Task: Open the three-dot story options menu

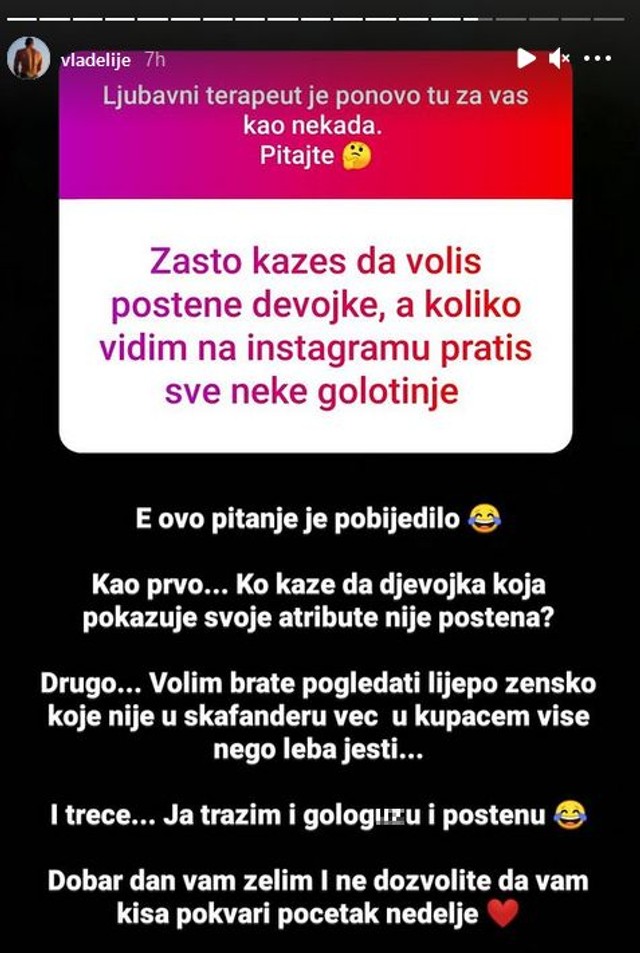Action: [597, 59]
